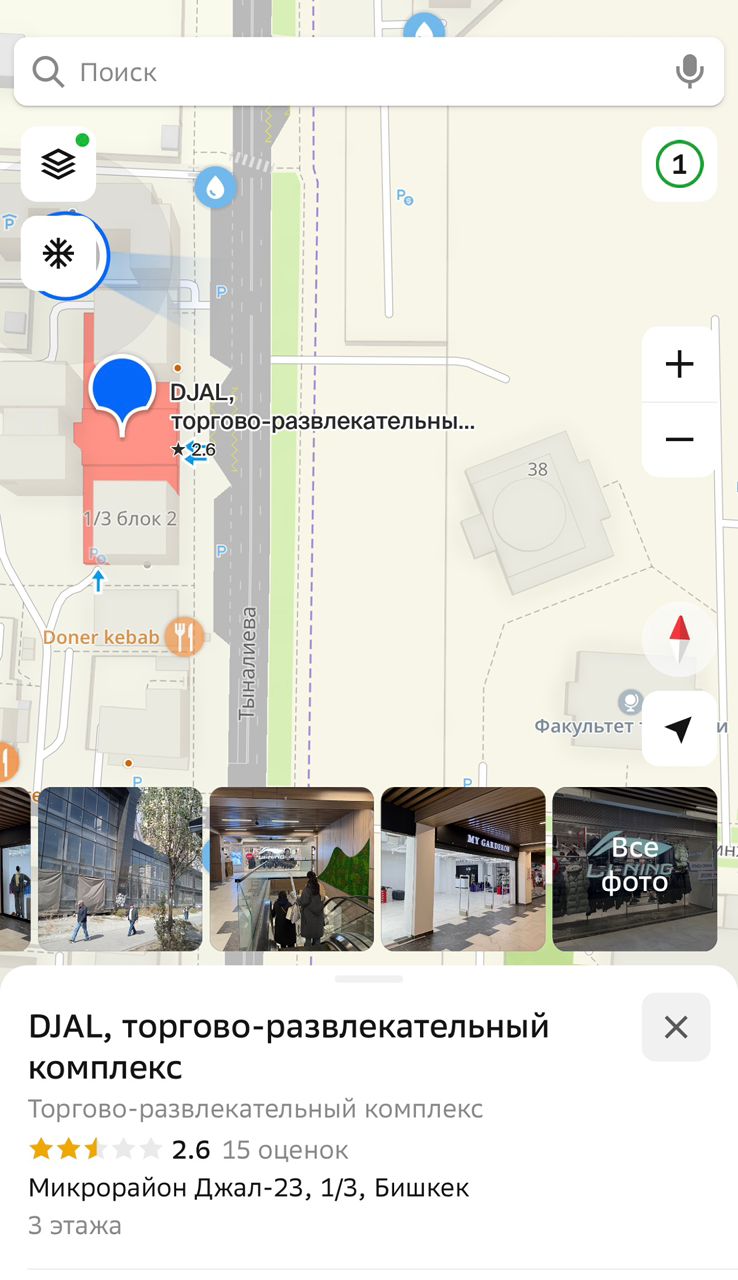Screen dimensions: 738x1280
Task: Open all photos via Все фото
Action: [635, 868]
